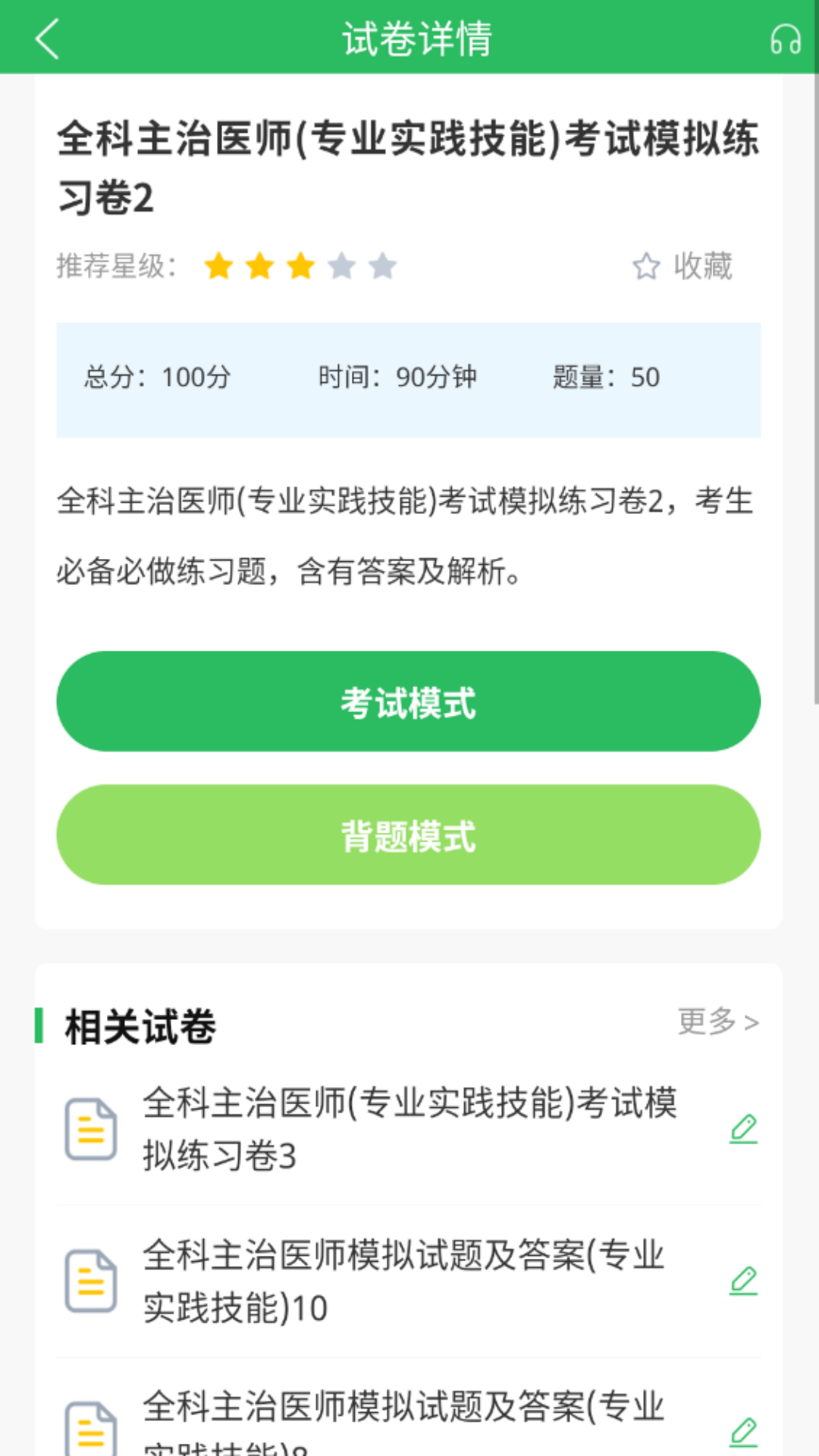This screenshot has width=819, height=1456.
Task: Tap the pencil icon on the last related paper
Action: tap(745, 1433)
